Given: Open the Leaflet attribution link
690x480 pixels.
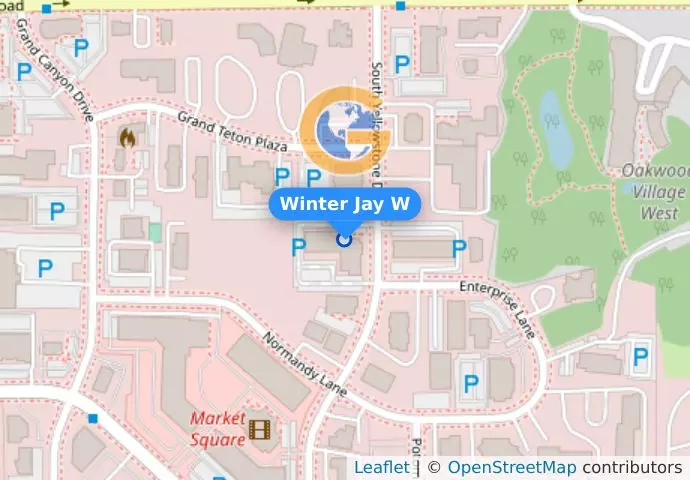Looking at the screenshot, I should point(381,467).
